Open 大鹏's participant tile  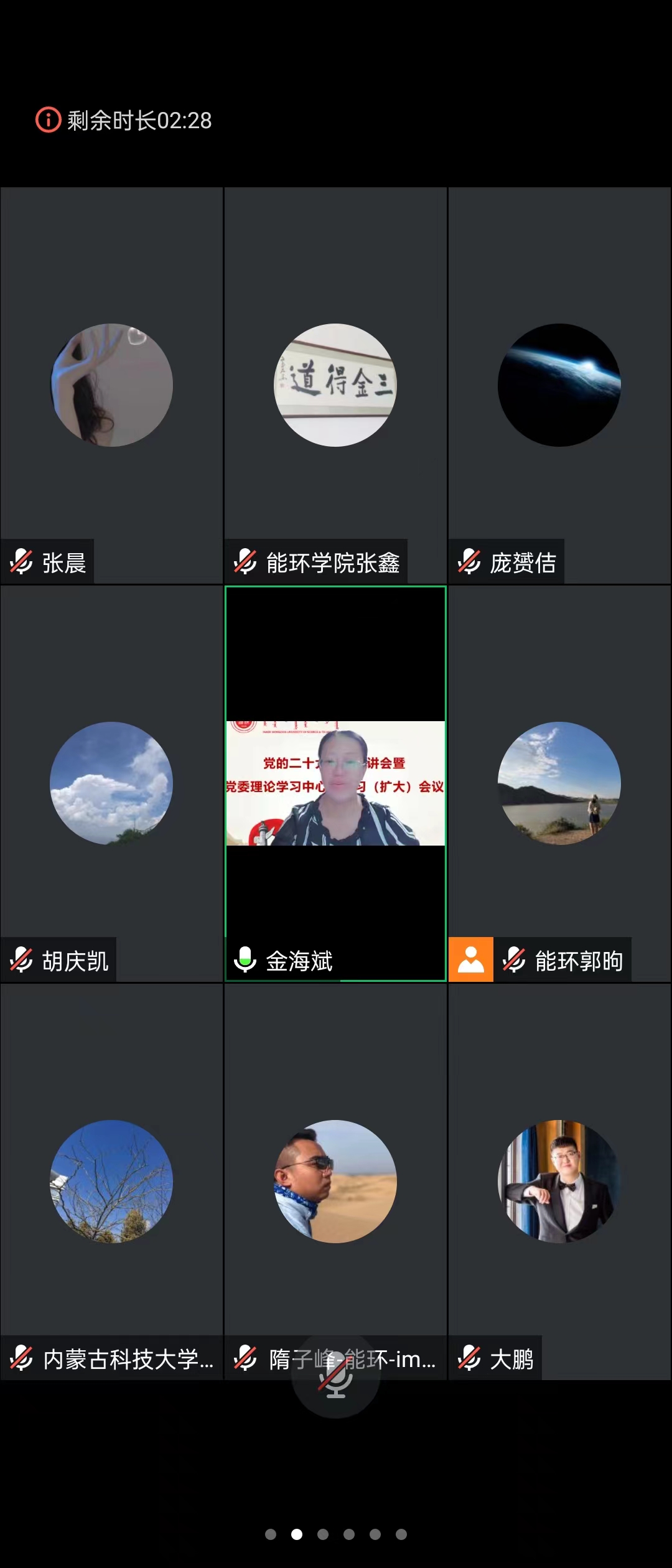click(559, 1181)
